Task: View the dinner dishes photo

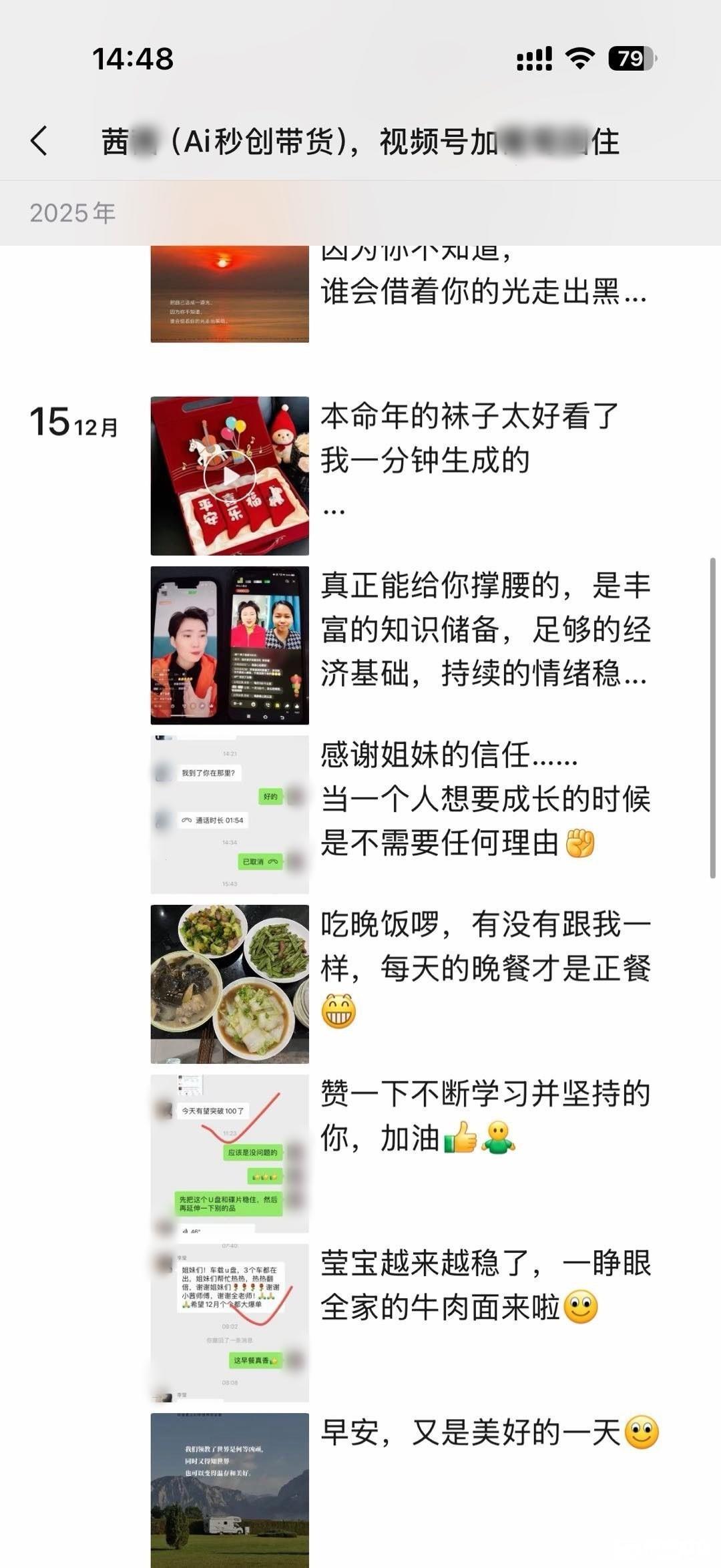Action: [229, 984]
